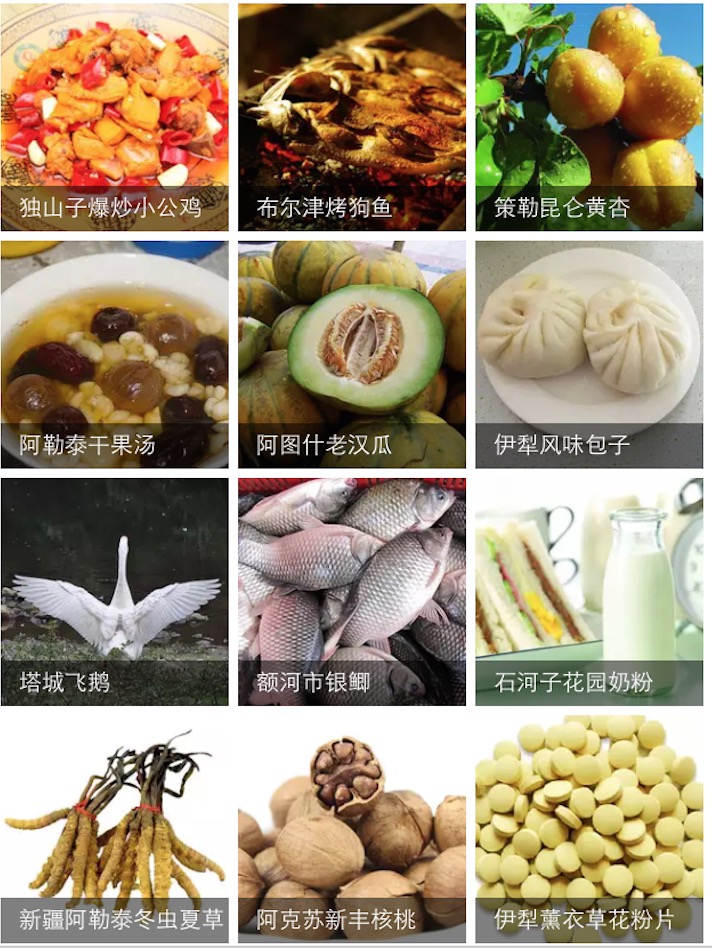This screenshot has width=712, height=950.
Task: Tap the 阿图什老汉瓜 tile
Action: point(351,354)
